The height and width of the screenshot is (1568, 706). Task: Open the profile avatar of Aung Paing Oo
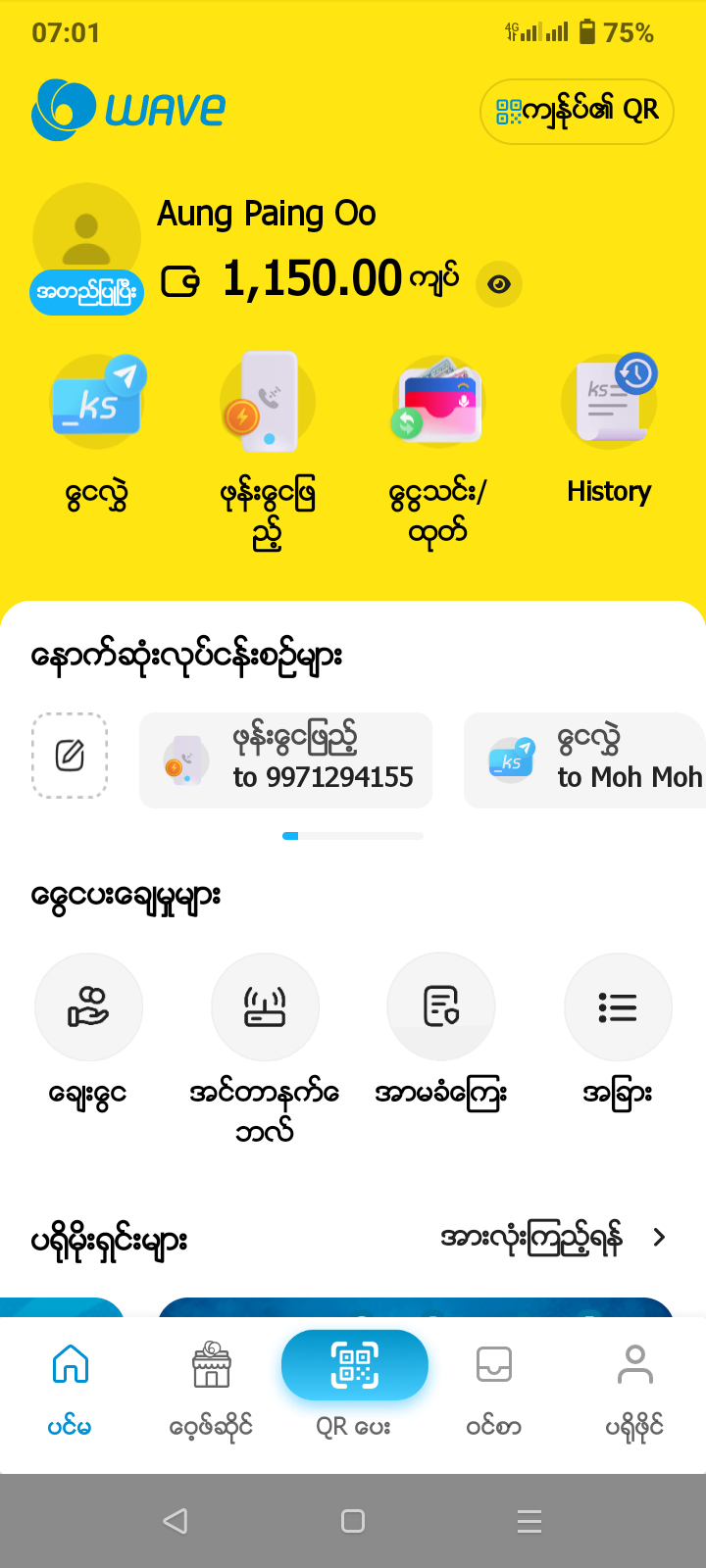tap(87, 237)
